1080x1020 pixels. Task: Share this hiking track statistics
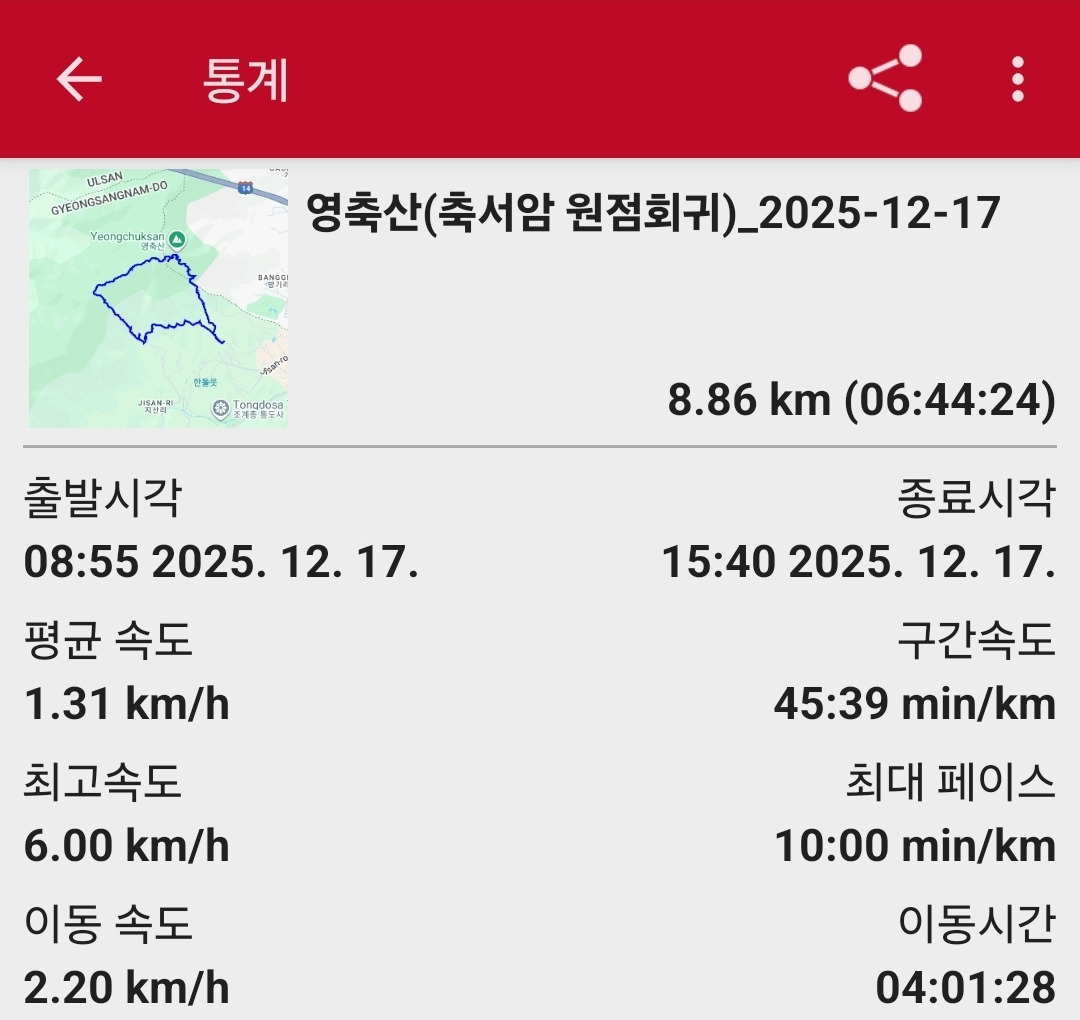point(885,79)
